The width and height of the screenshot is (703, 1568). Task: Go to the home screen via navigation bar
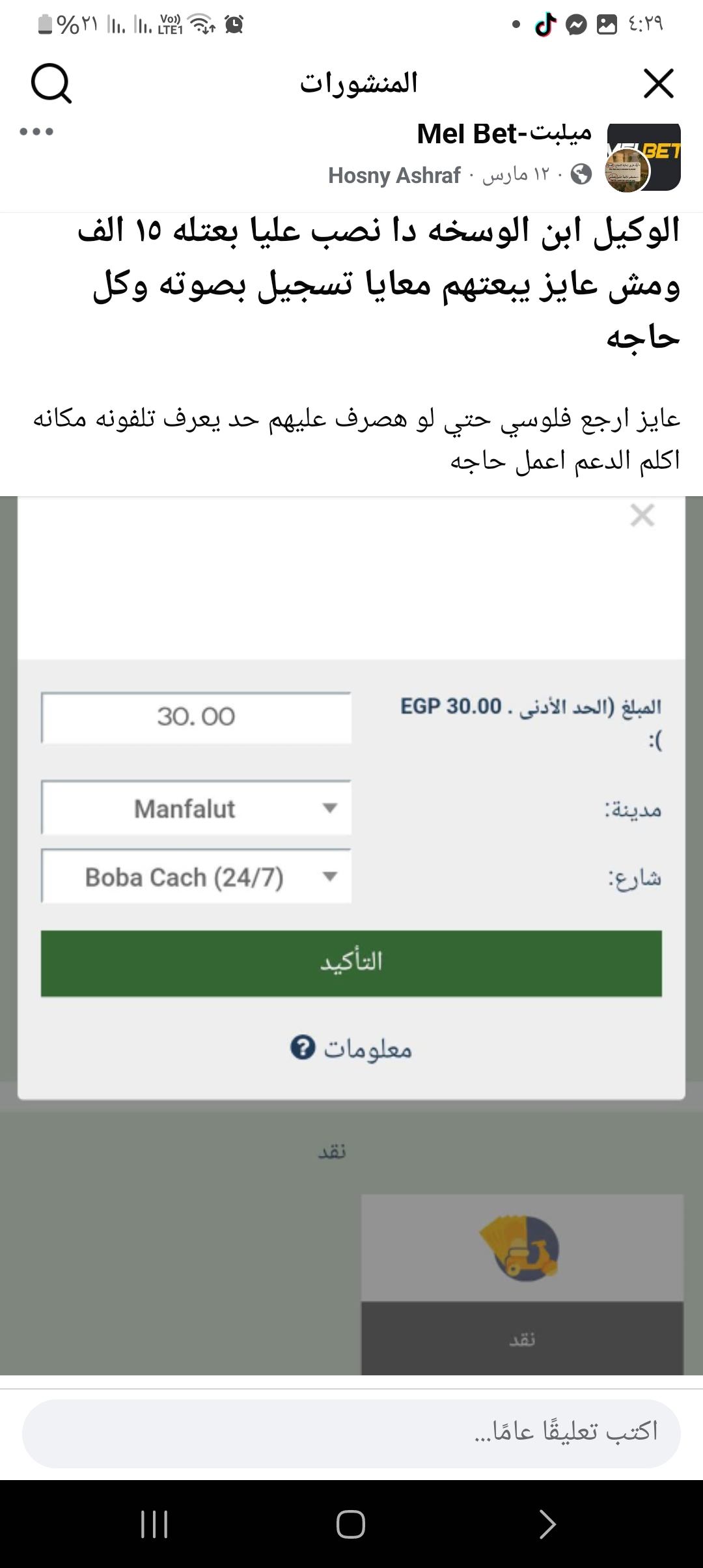click(350, 1524)
